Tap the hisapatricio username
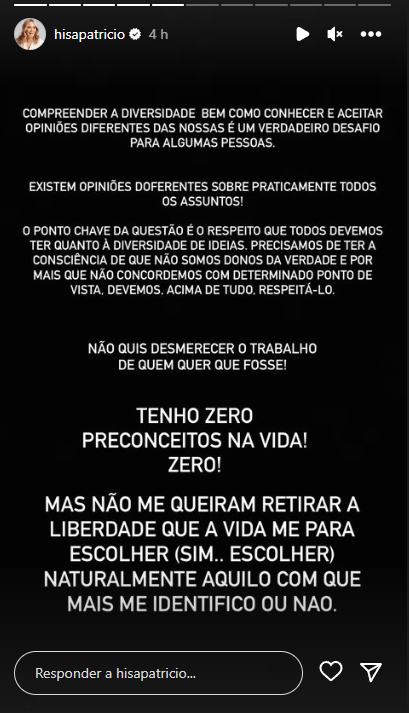Image resolution: width=409 pixels, height=713 pixels. coord(90,34)
